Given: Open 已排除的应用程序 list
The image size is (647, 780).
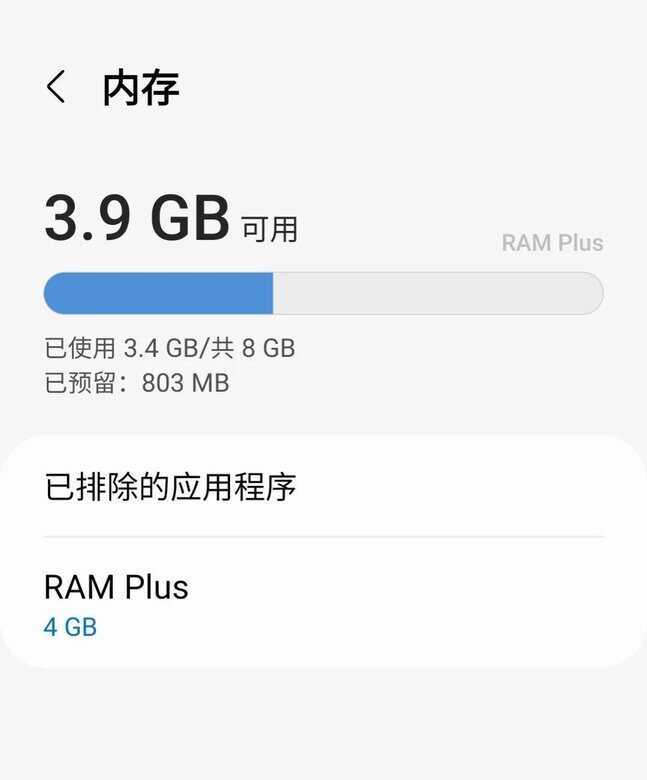Looking at the screenshot, I should (x=171, y=488).
